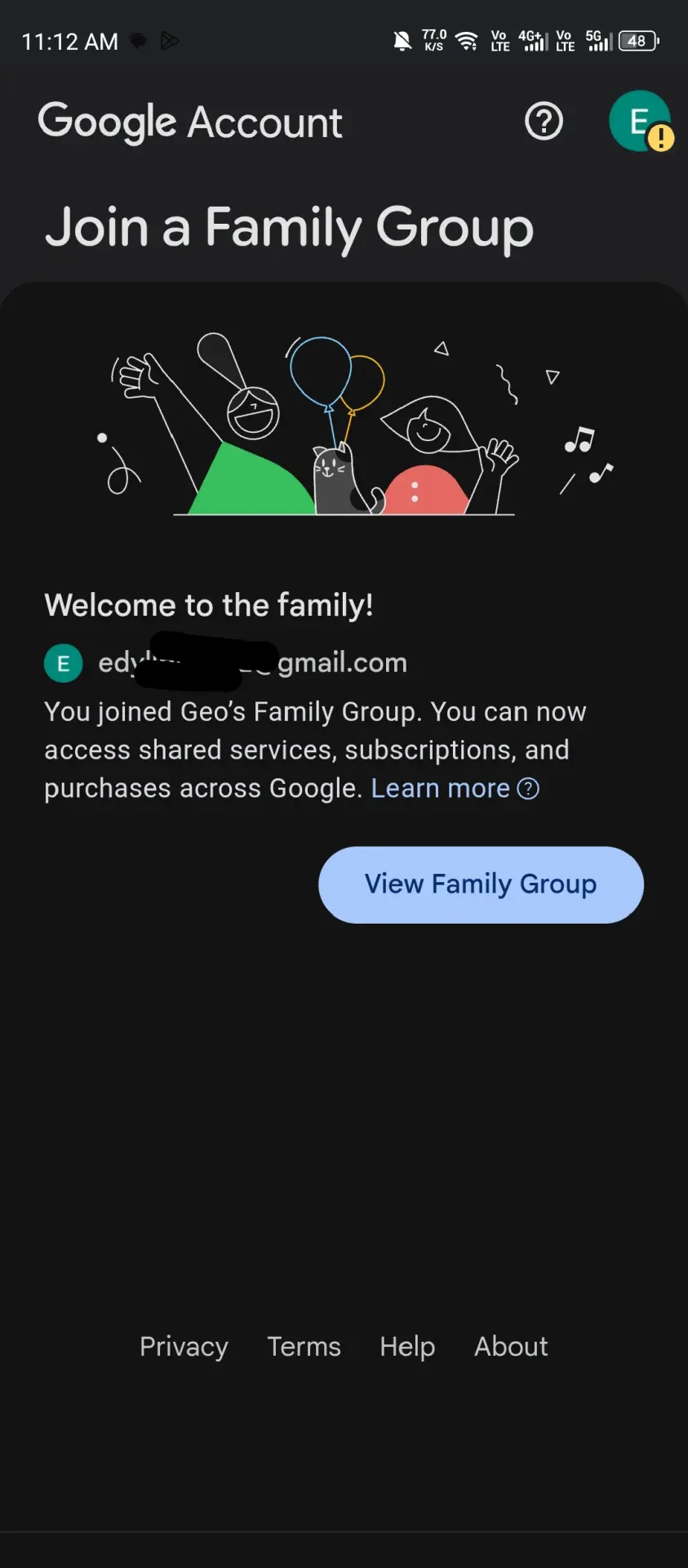Open the Privacy footer link

click(x=184, y=1347)
